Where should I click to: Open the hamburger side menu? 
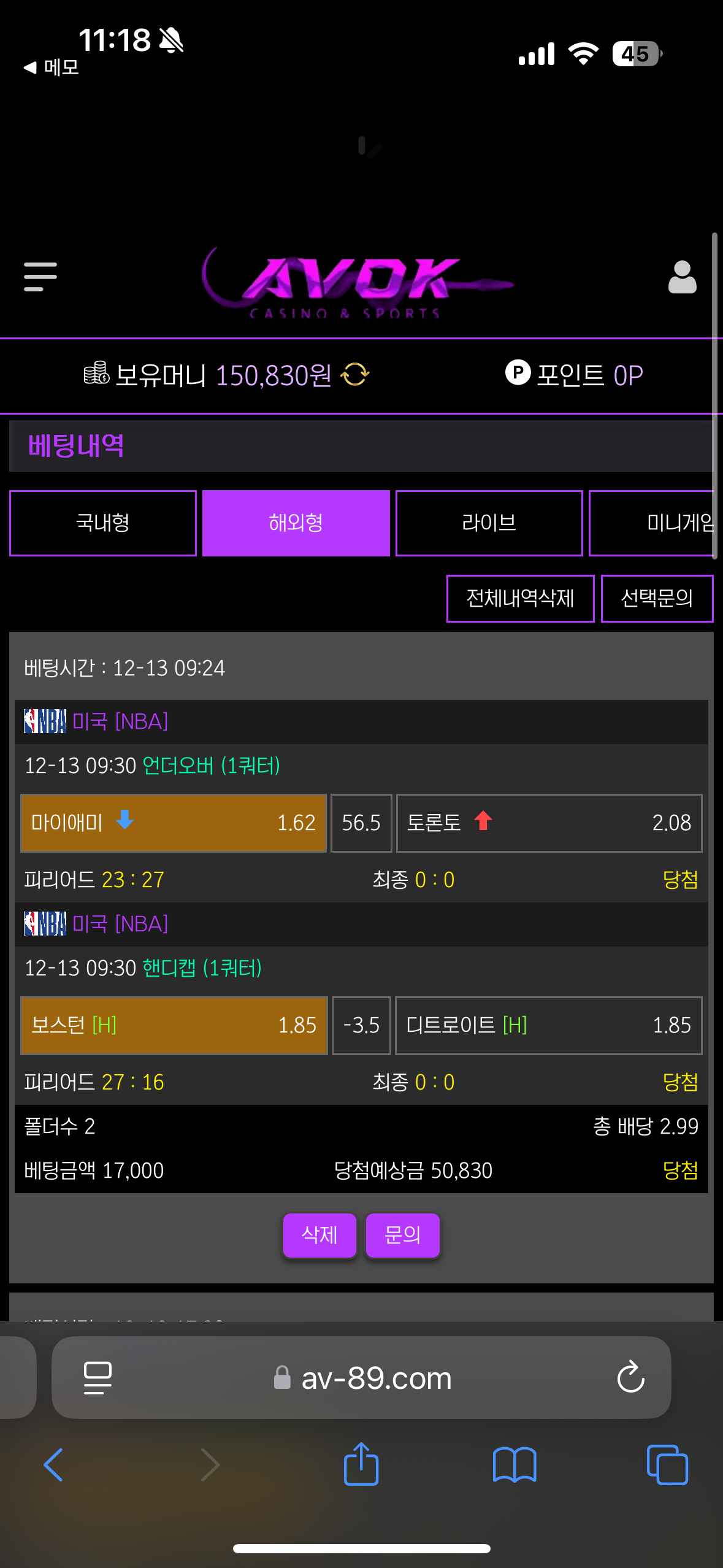click(40, 277)
